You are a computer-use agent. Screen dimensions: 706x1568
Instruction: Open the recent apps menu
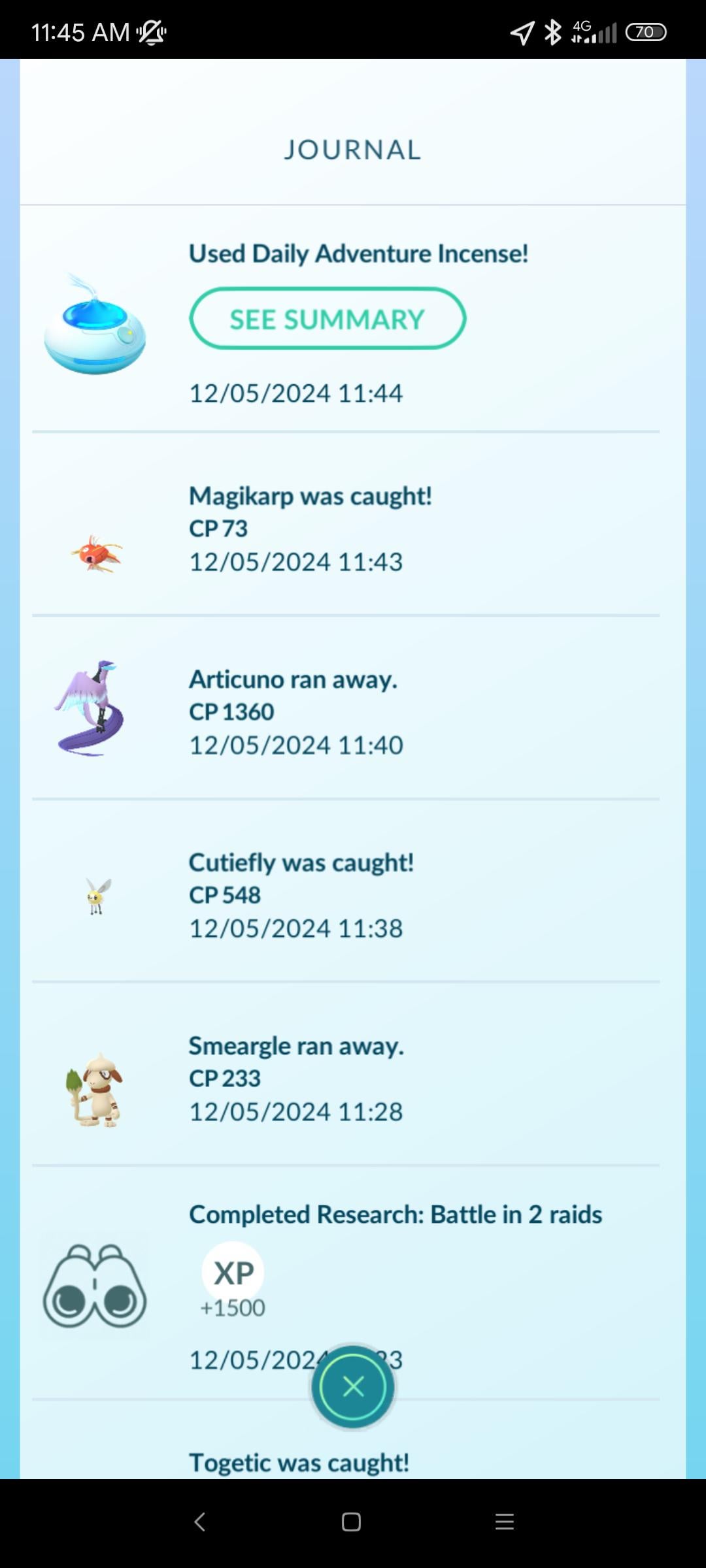pos(504,1522)
